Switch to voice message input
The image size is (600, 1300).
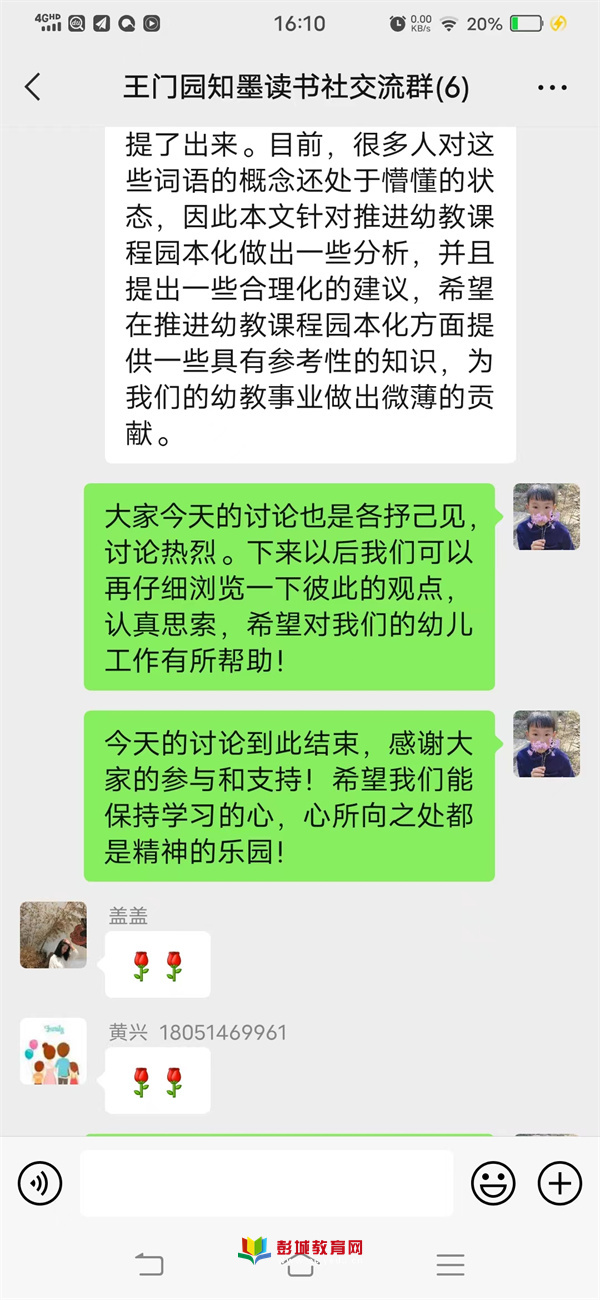click(x=40, y=1184)
